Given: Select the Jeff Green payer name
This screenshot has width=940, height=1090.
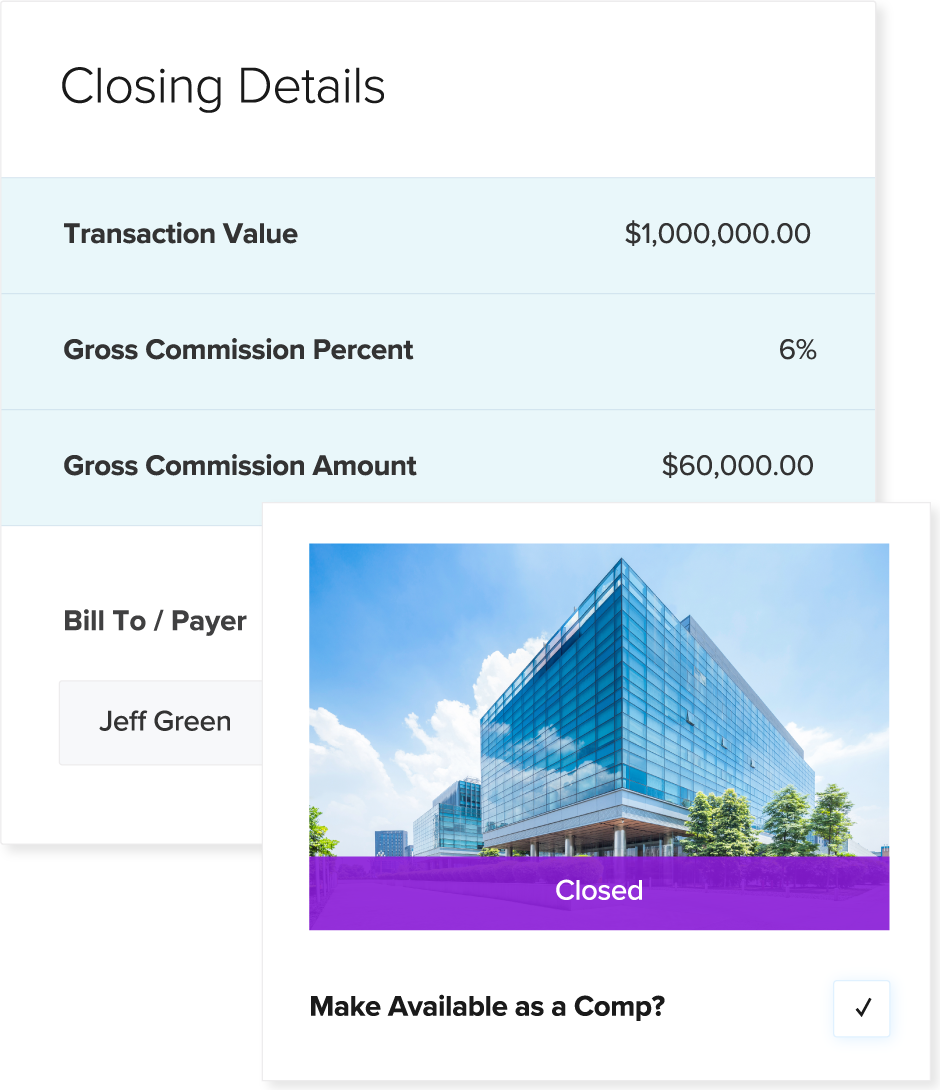Looking at the screenshot, I should pos(164,722).
